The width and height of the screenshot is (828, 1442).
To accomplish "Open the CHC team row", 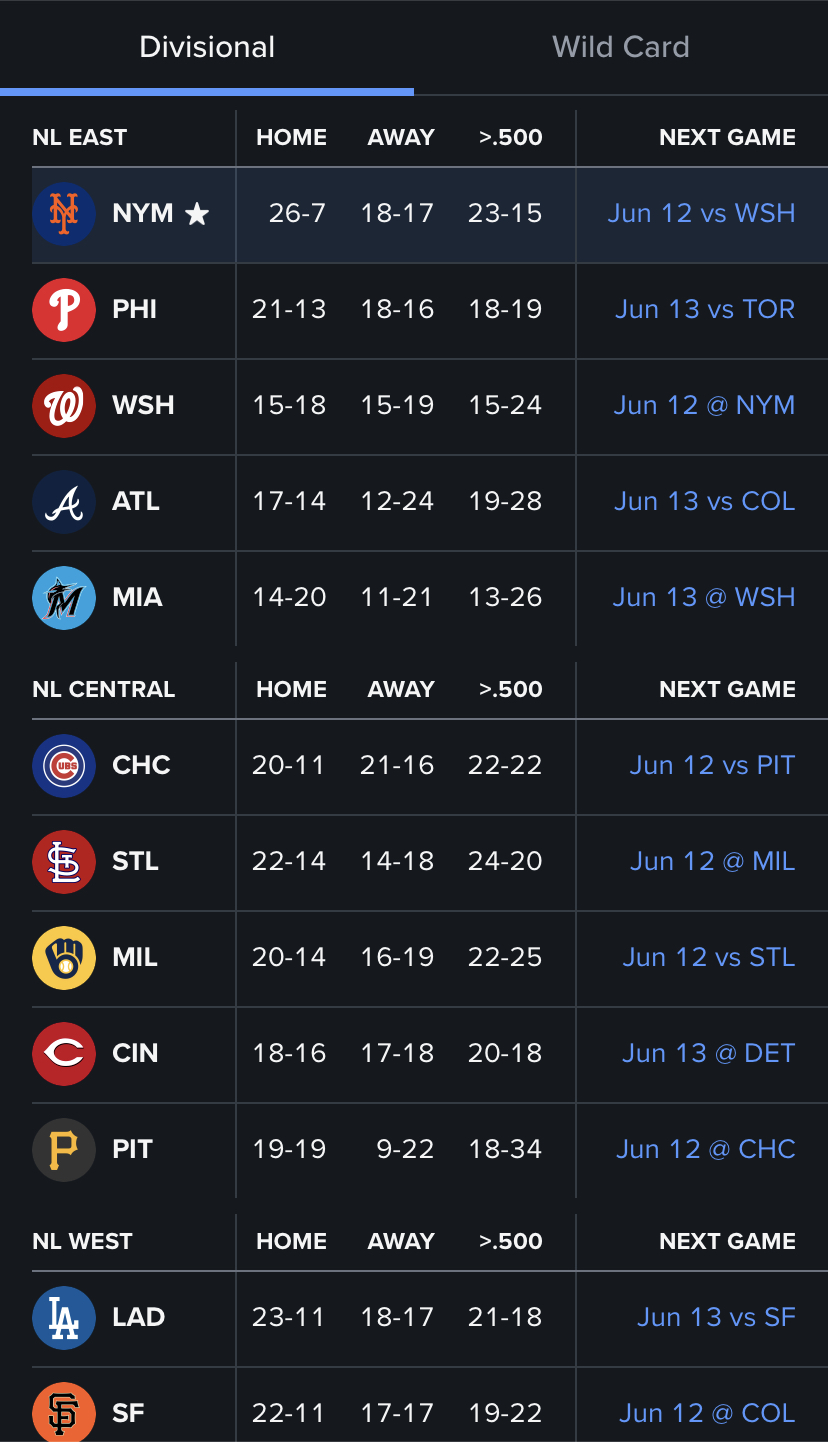I will 430,766.
